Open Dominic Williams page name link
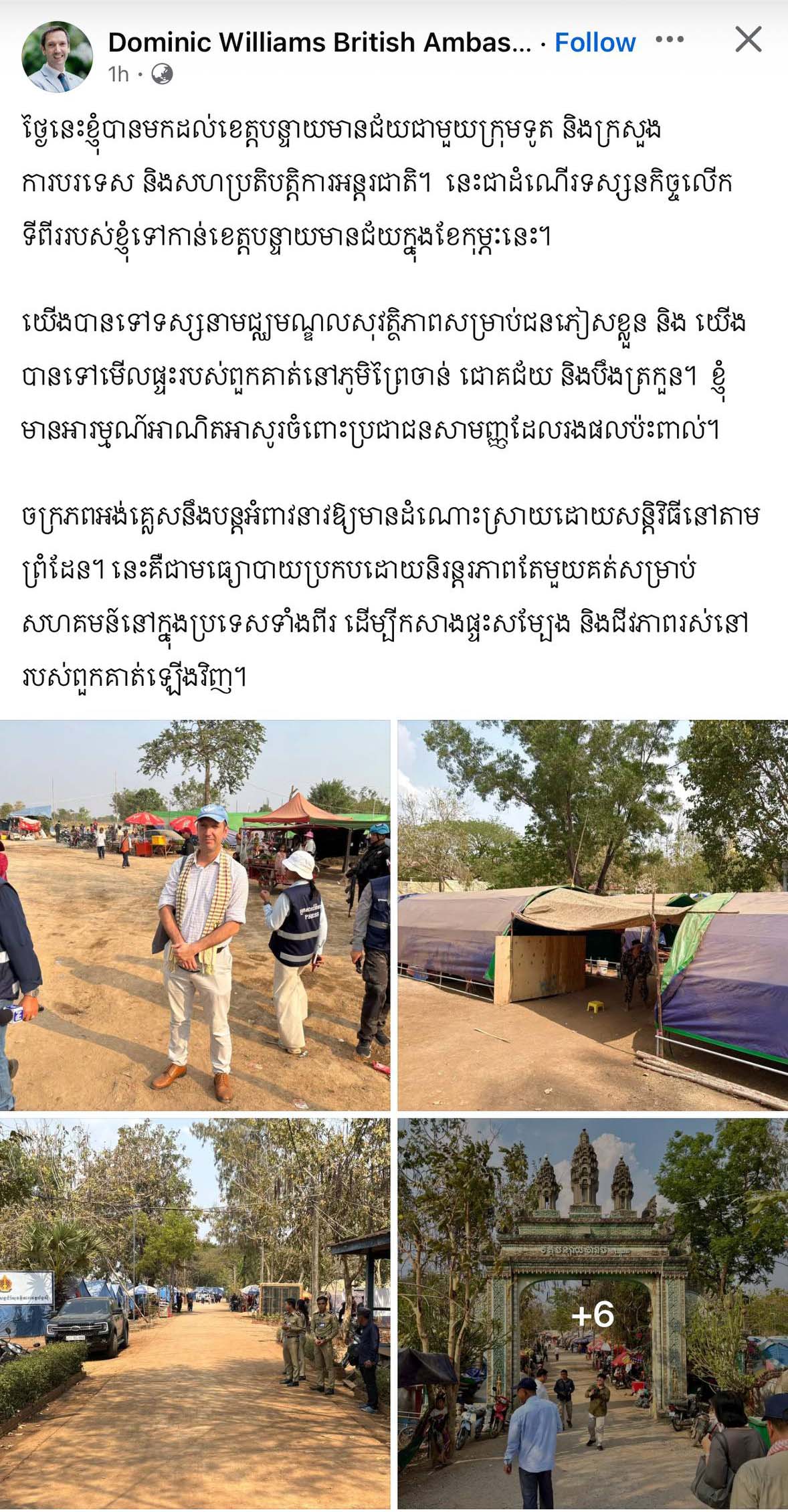Screen dimensions: 788x1512 point(319,43)
